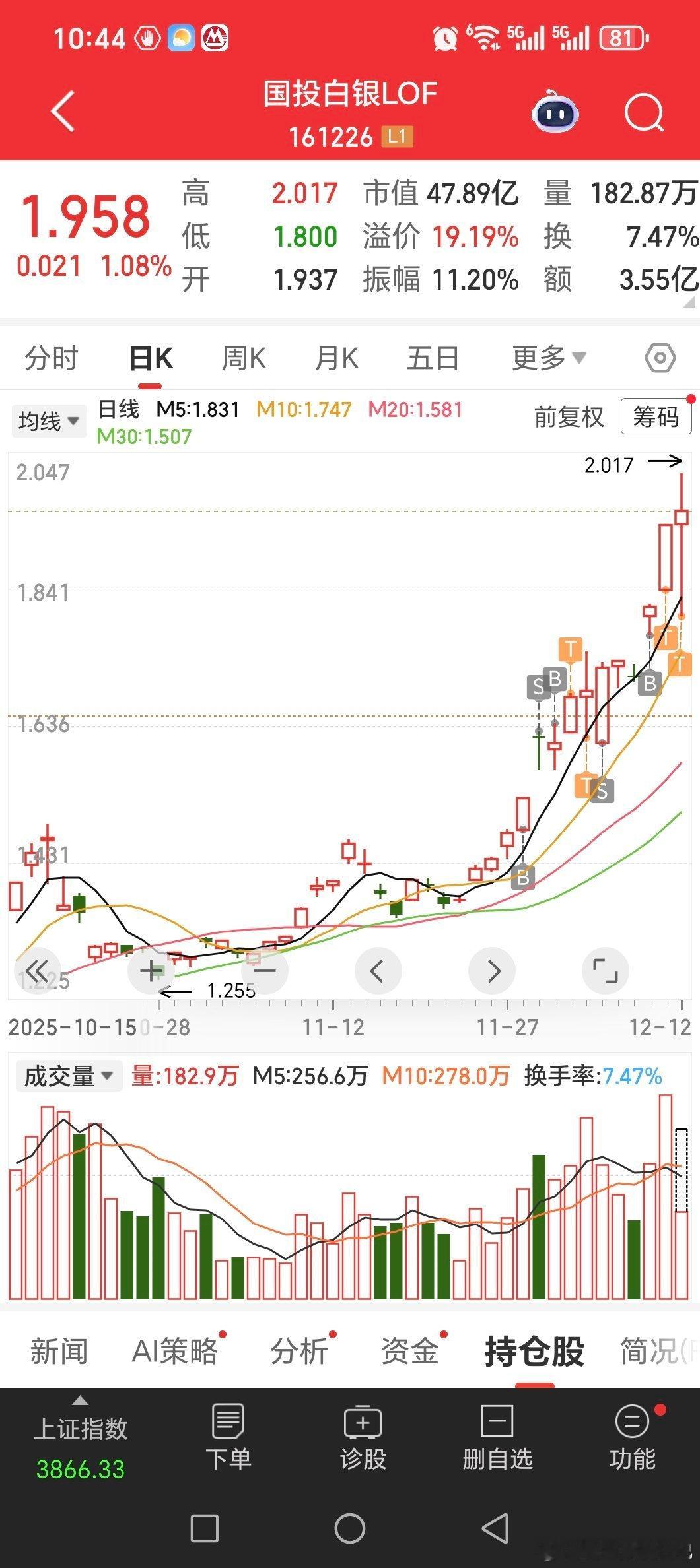Tap the fullscreen chart icon

(x=605, y=971)
